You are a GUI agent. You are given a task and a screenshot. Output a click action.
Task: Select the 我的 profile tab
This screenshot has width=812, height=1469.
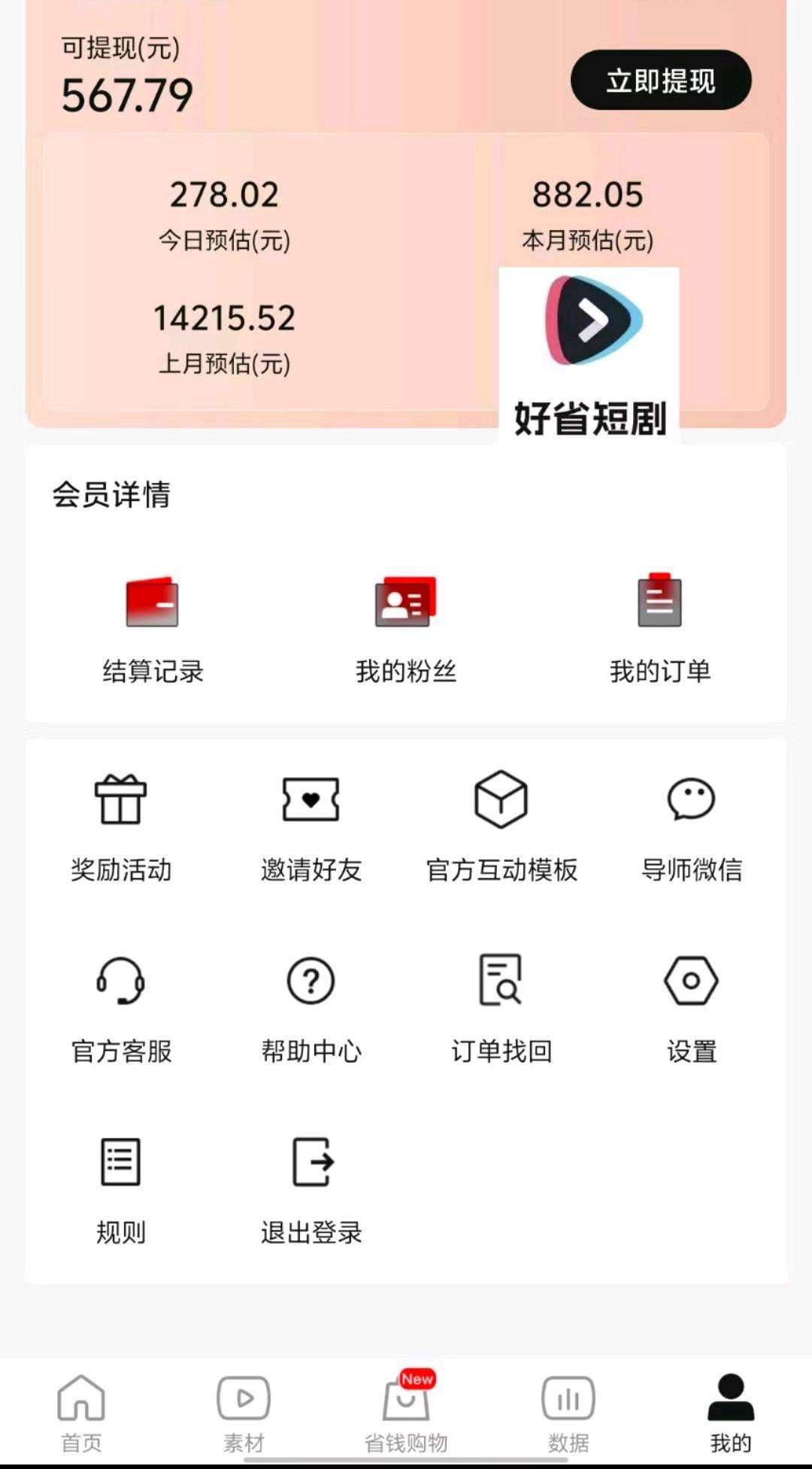[731, 1412]
